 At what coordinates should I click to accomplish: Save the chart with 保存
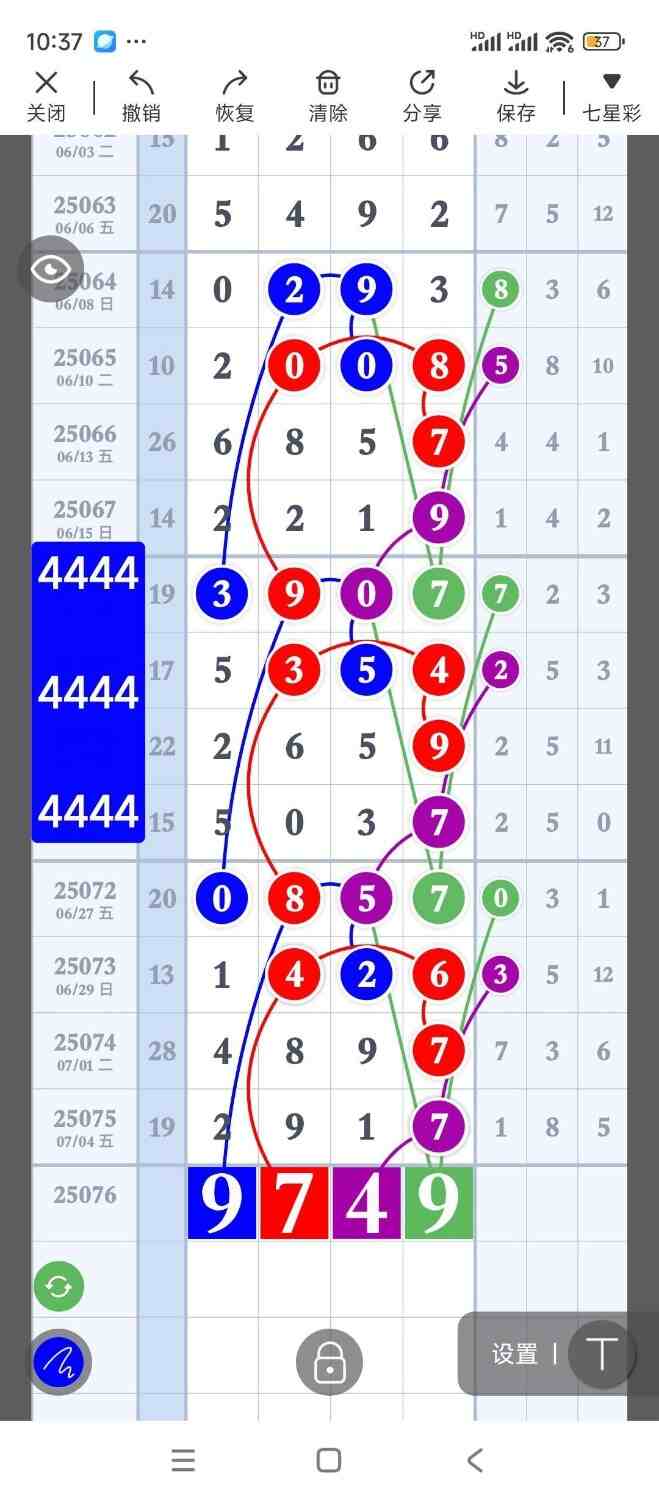[516, 96]
